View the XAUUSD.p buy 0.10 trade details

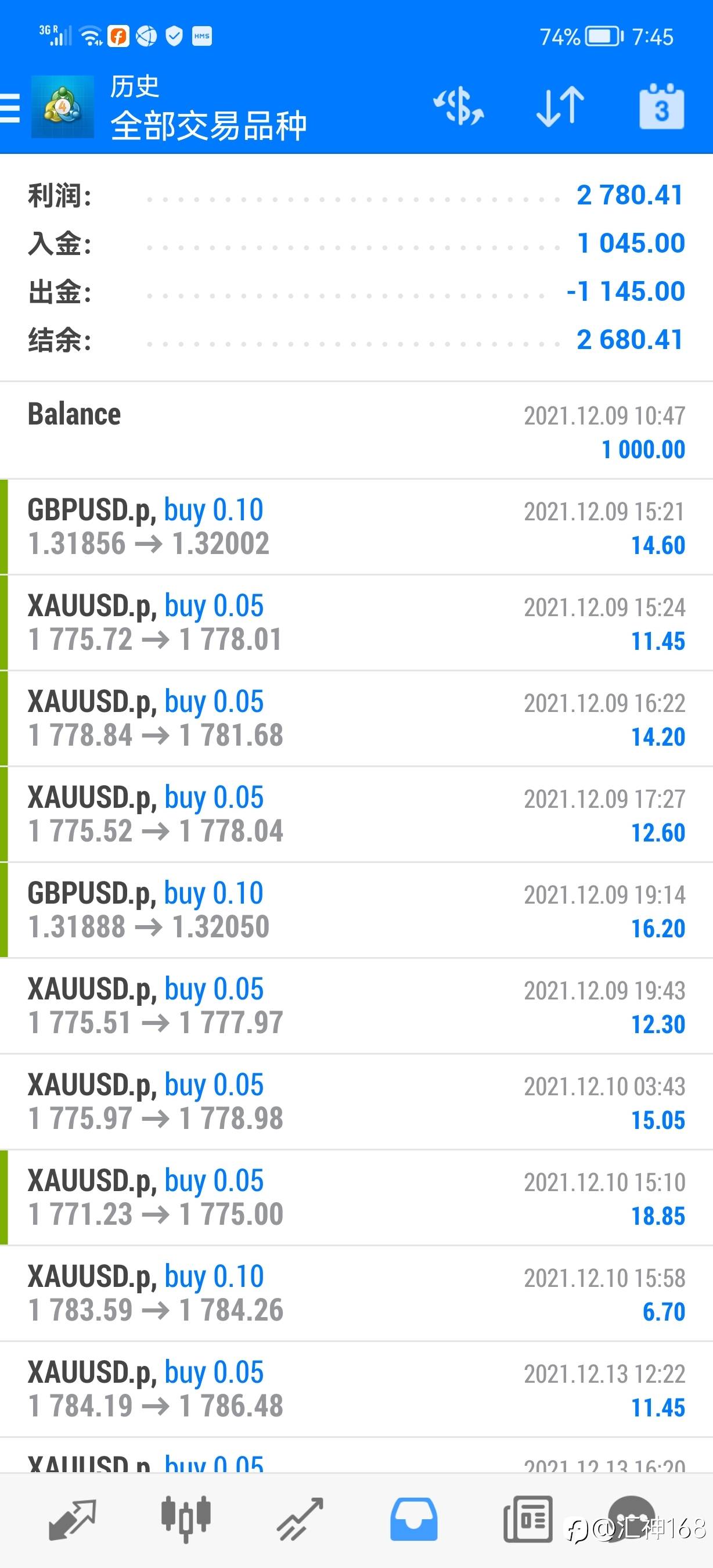[356, 1293]
